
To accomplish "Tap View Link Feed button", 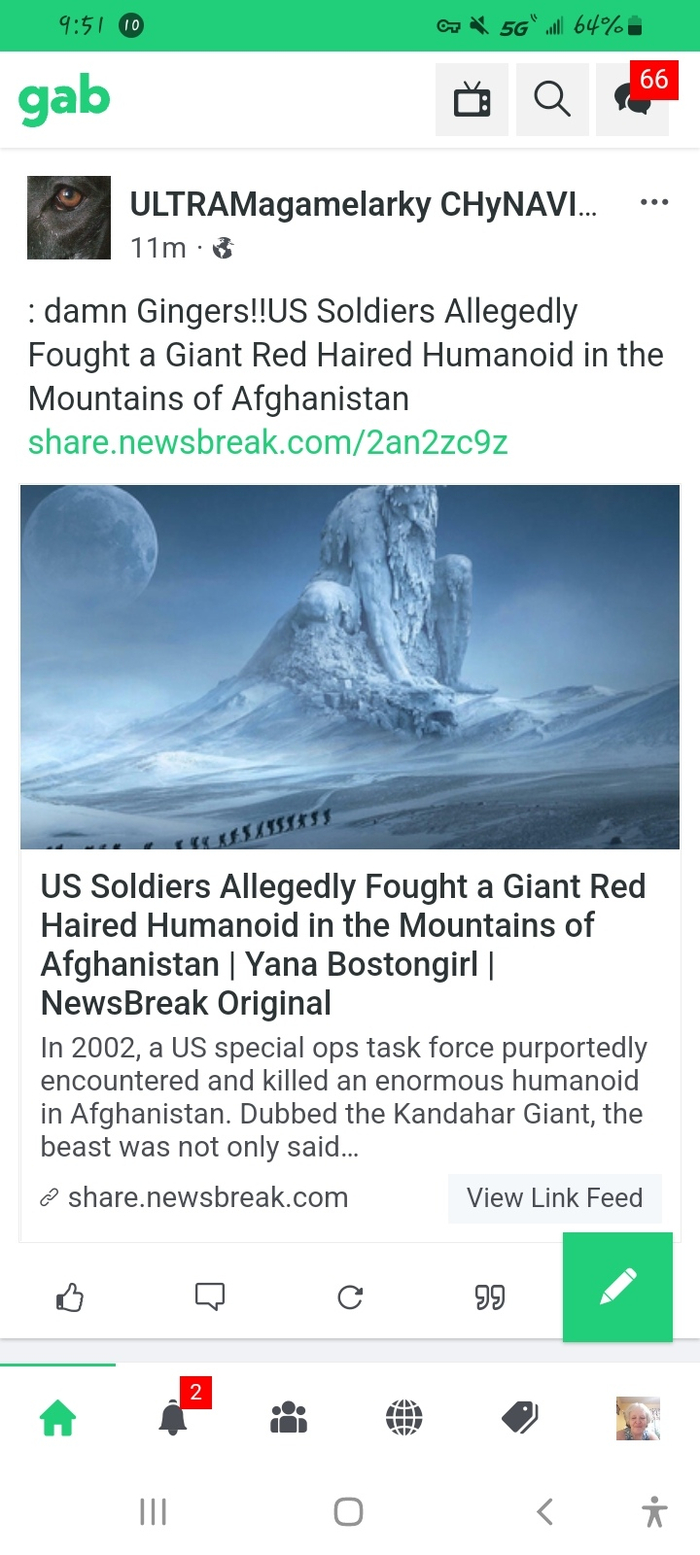I will (554, 1198).
